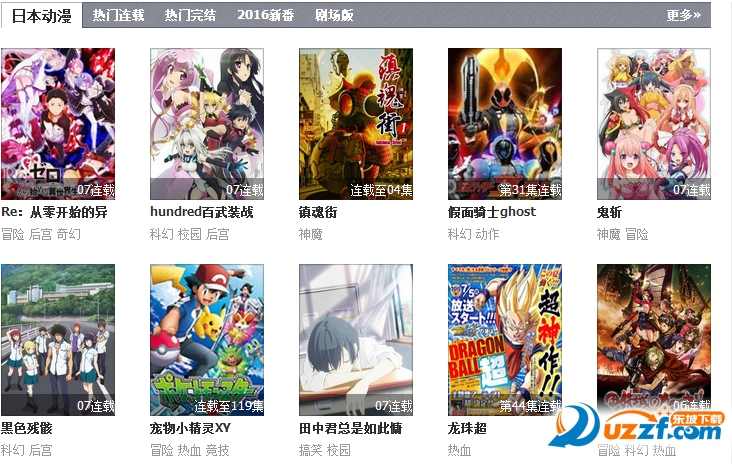The width and height of the screenshot is (732, 464).
Task: Open 田中君总是如此慵 anime poster
Action: (x=356, y=340)
